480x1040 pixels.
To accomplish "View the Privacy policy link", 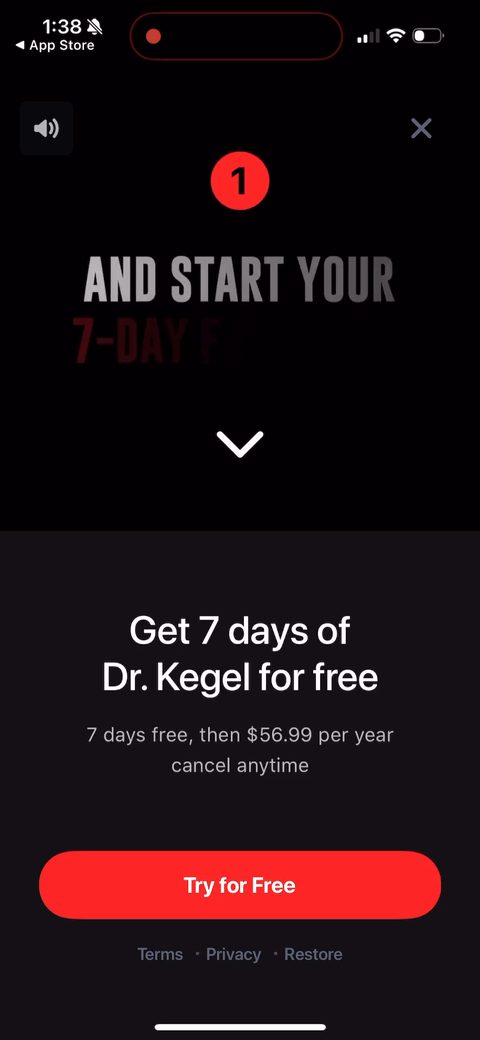I will (x=233, y=954).
